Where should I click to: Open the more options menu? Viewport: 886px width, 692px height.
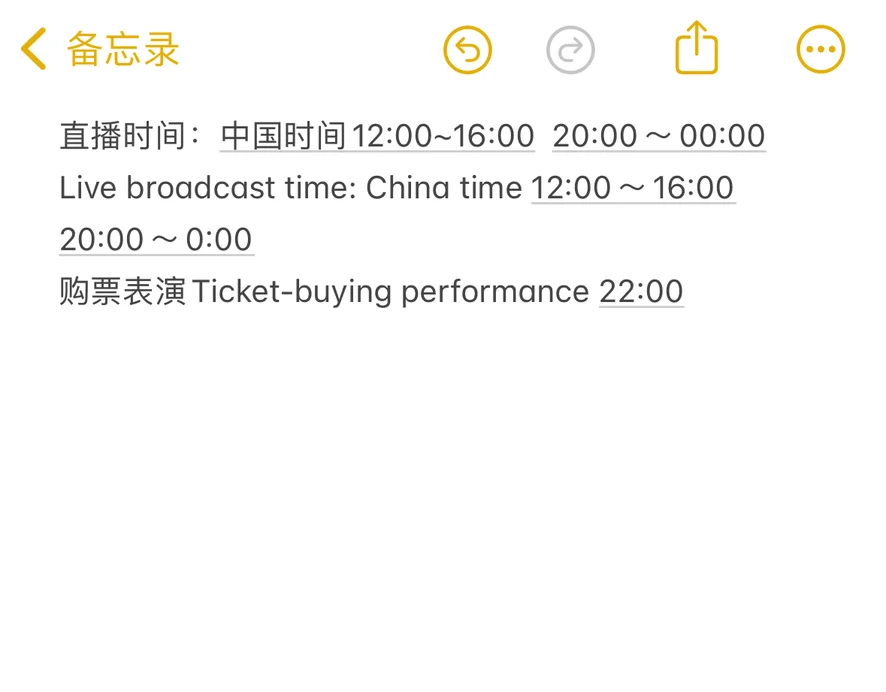pyautogui.click(x=821, y=49)
